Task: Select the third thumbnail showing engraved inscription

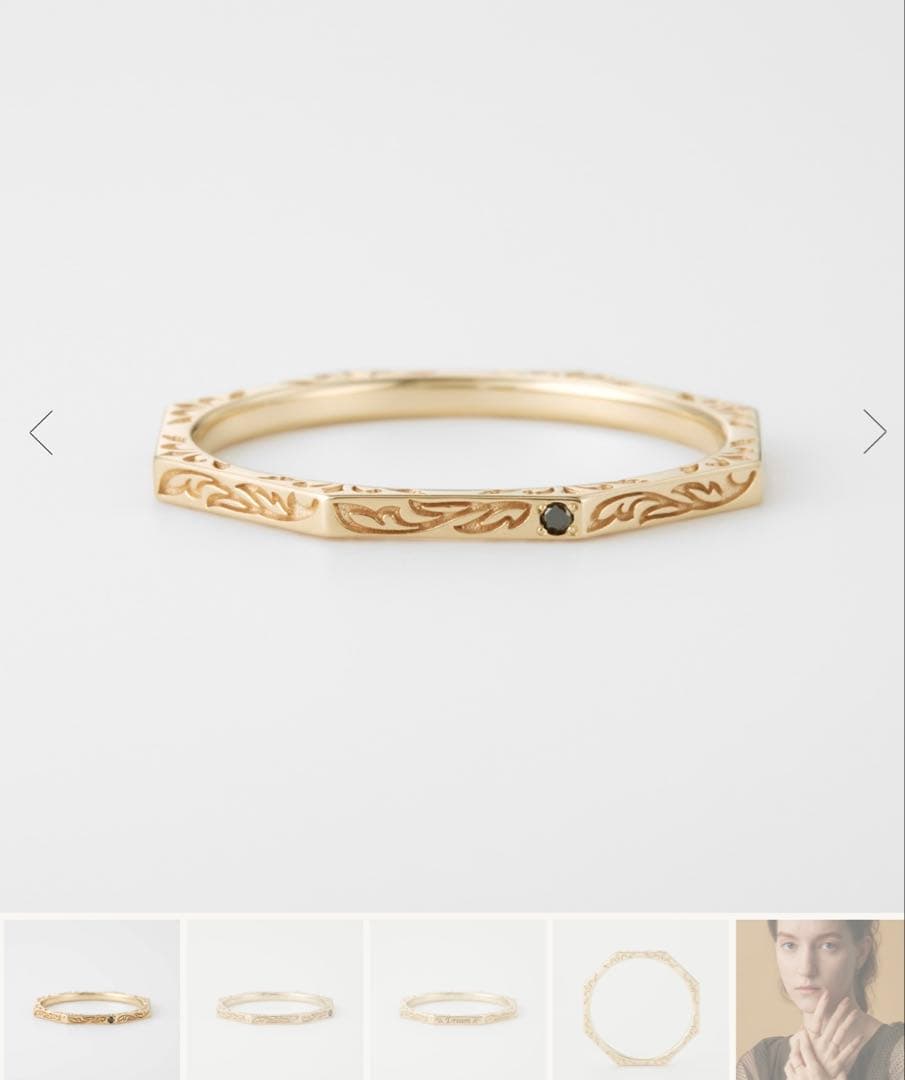Action: pos(459,999)
